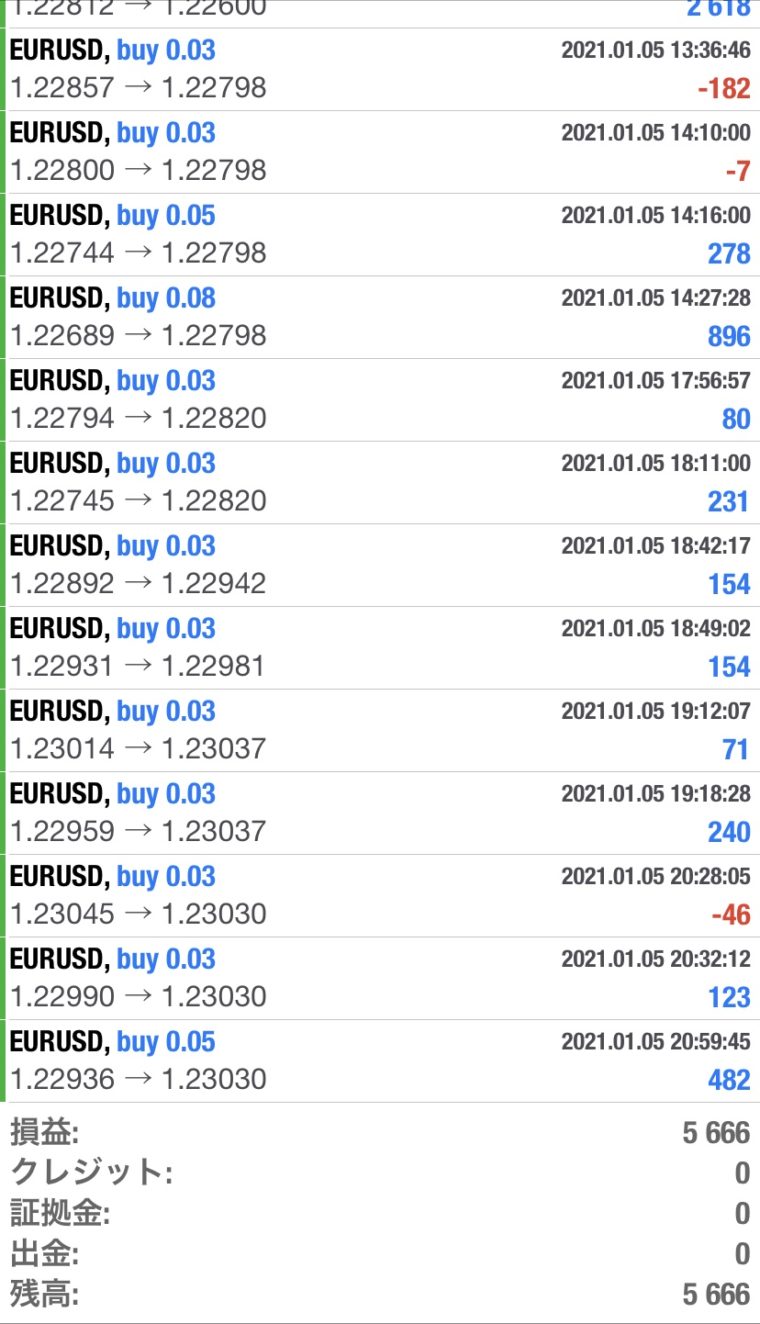
Task: Open the 19:18:28 trade with 240 profit
Action: click(380, 813)
